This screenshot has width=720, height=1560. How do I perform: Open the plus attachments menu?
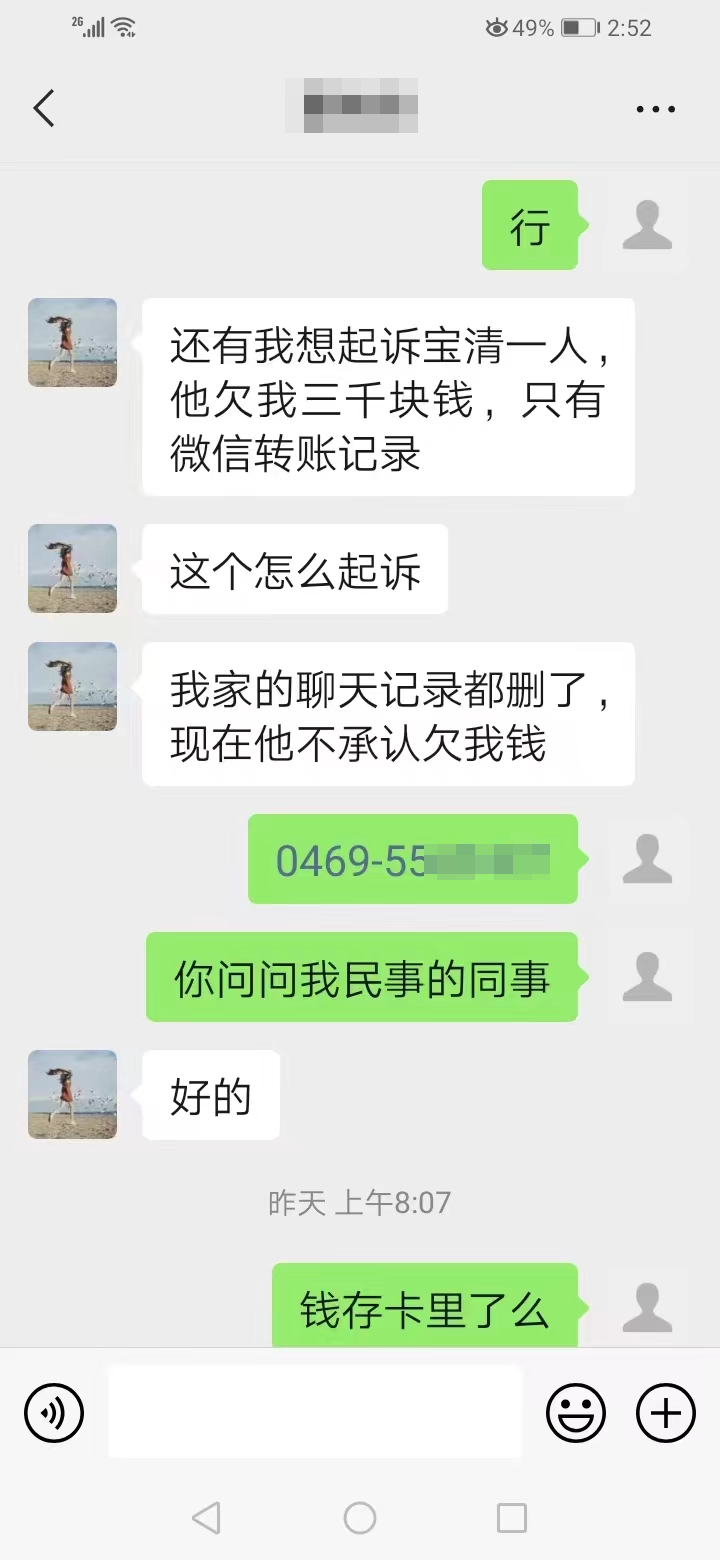click(666, 1413)
